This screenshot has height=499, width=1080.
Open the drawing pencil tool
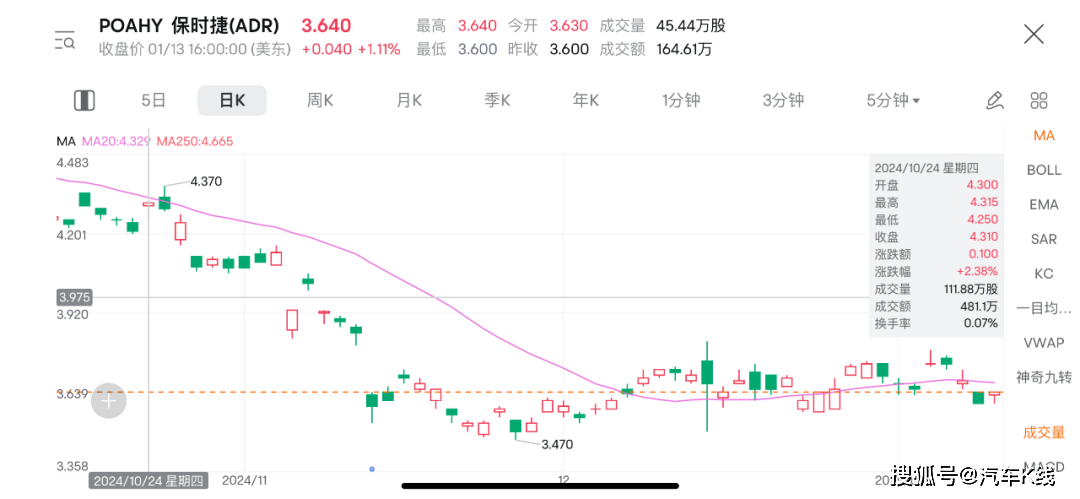994,100
